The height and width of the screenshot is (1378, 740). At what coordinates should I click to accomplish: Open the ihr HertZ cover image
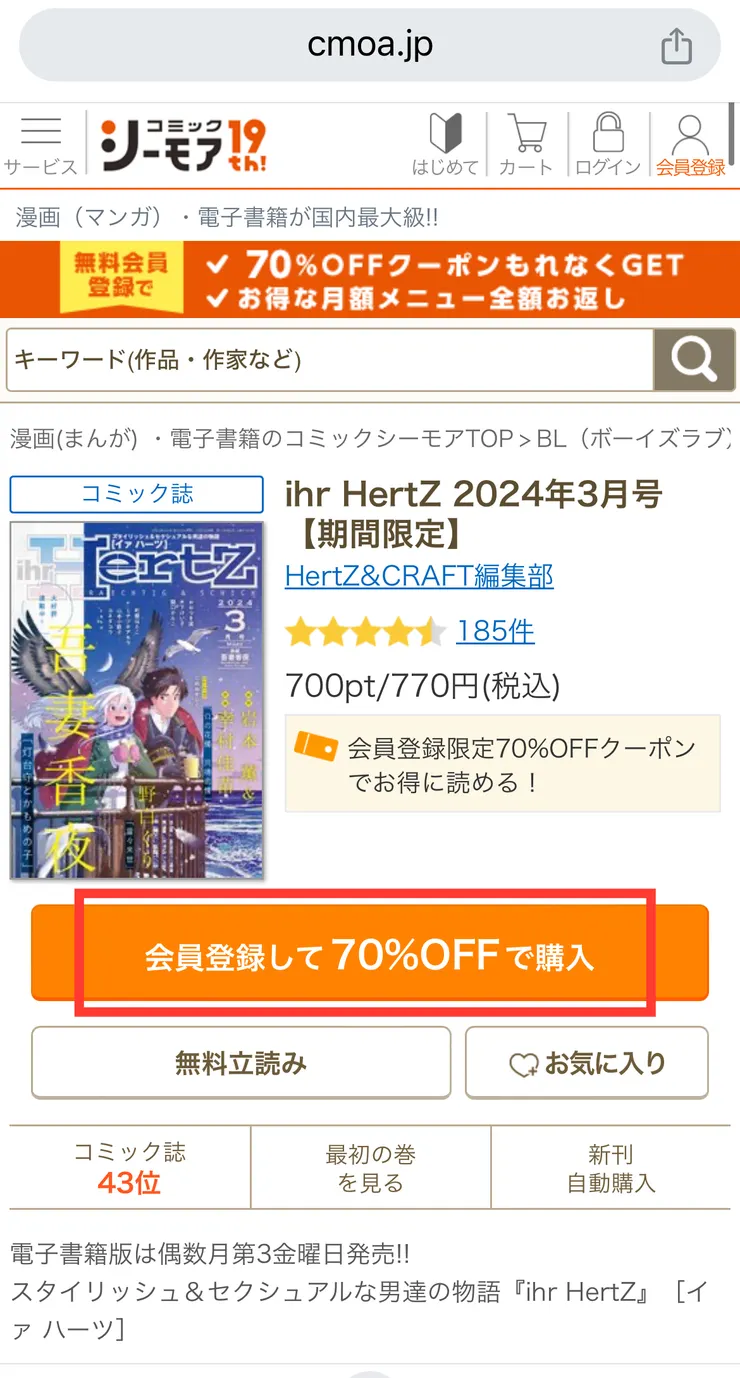(137, 700)
